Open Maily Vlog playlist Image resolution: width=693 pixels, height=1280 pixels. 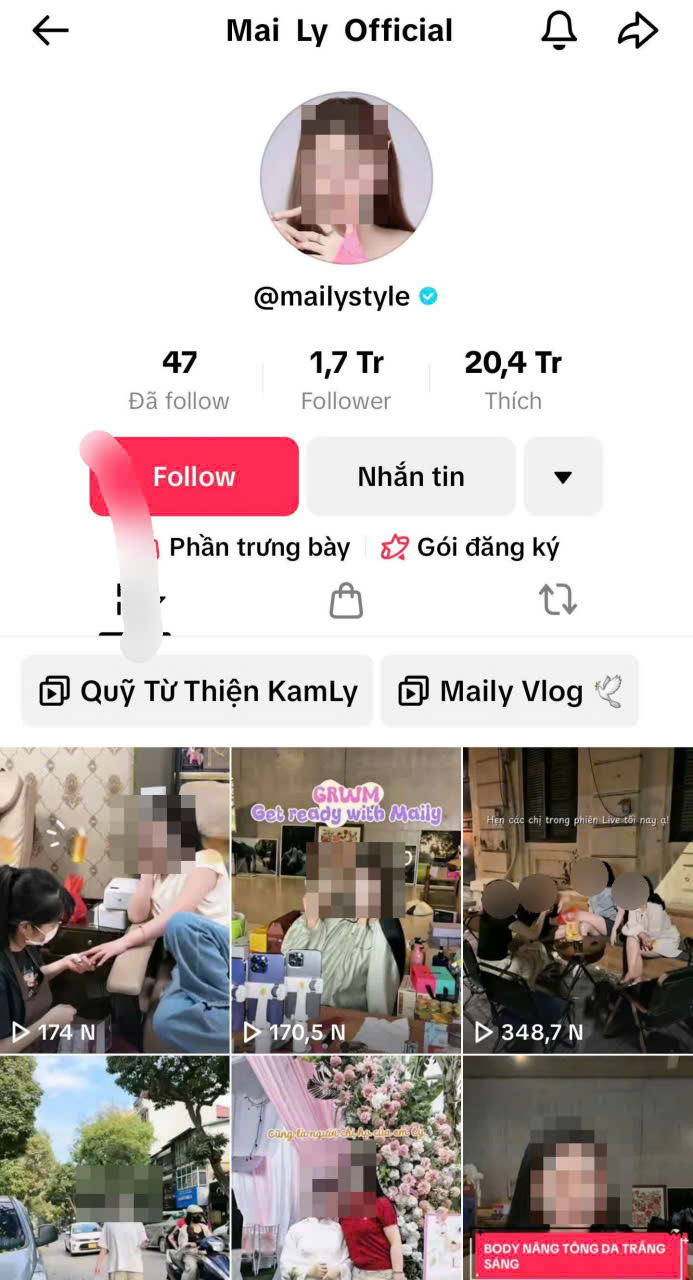509,691
